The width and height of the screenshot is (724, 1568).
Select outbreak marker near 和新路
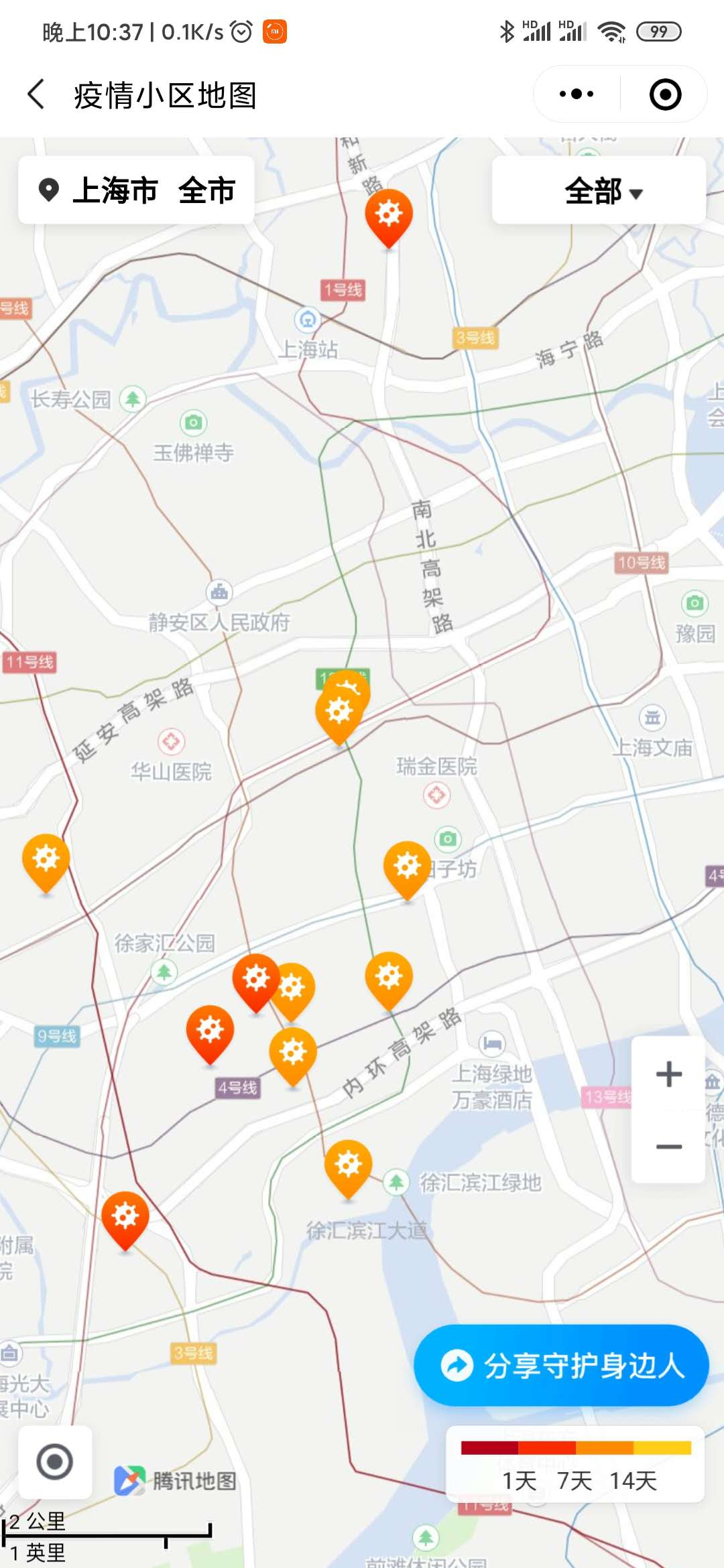point(389,216)
